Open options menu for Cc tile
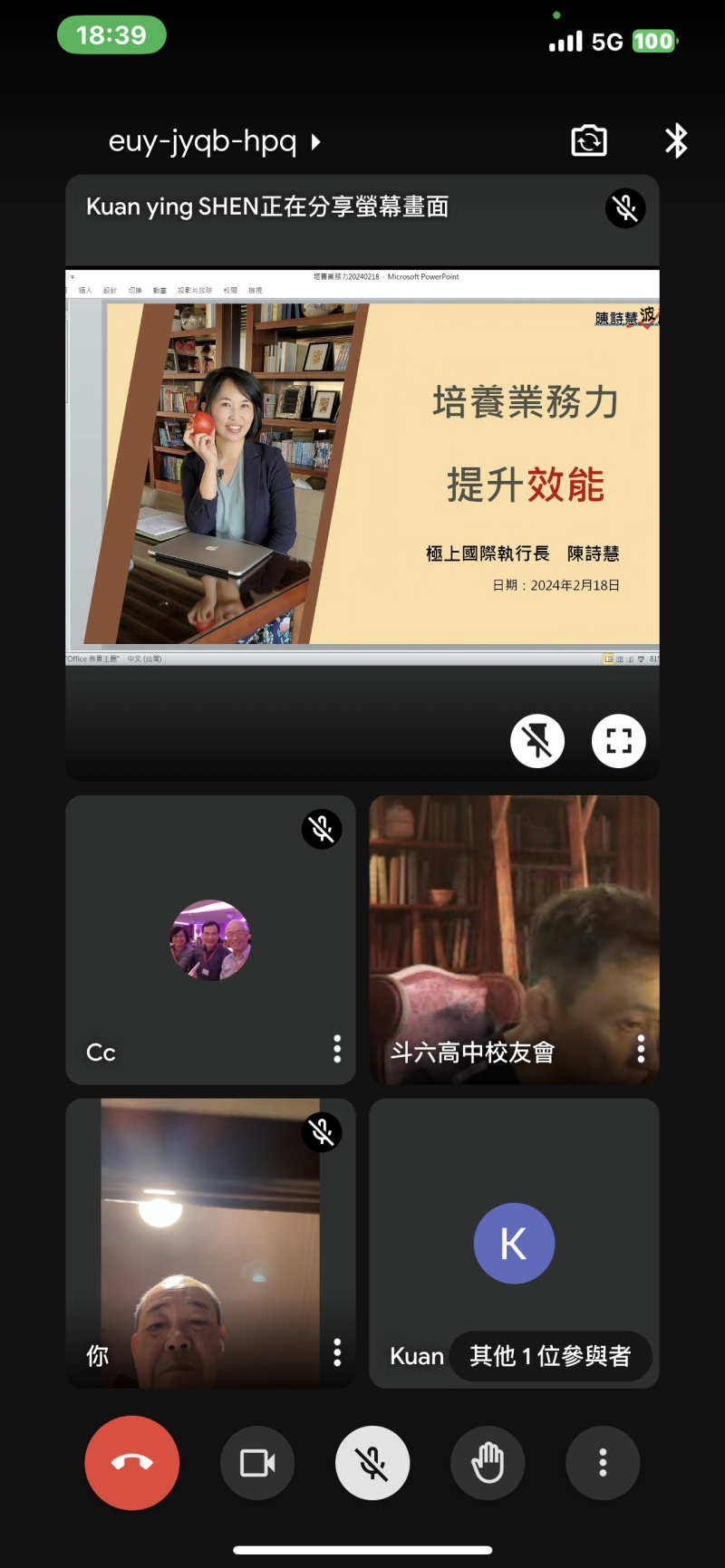 tap(337, 1049)
